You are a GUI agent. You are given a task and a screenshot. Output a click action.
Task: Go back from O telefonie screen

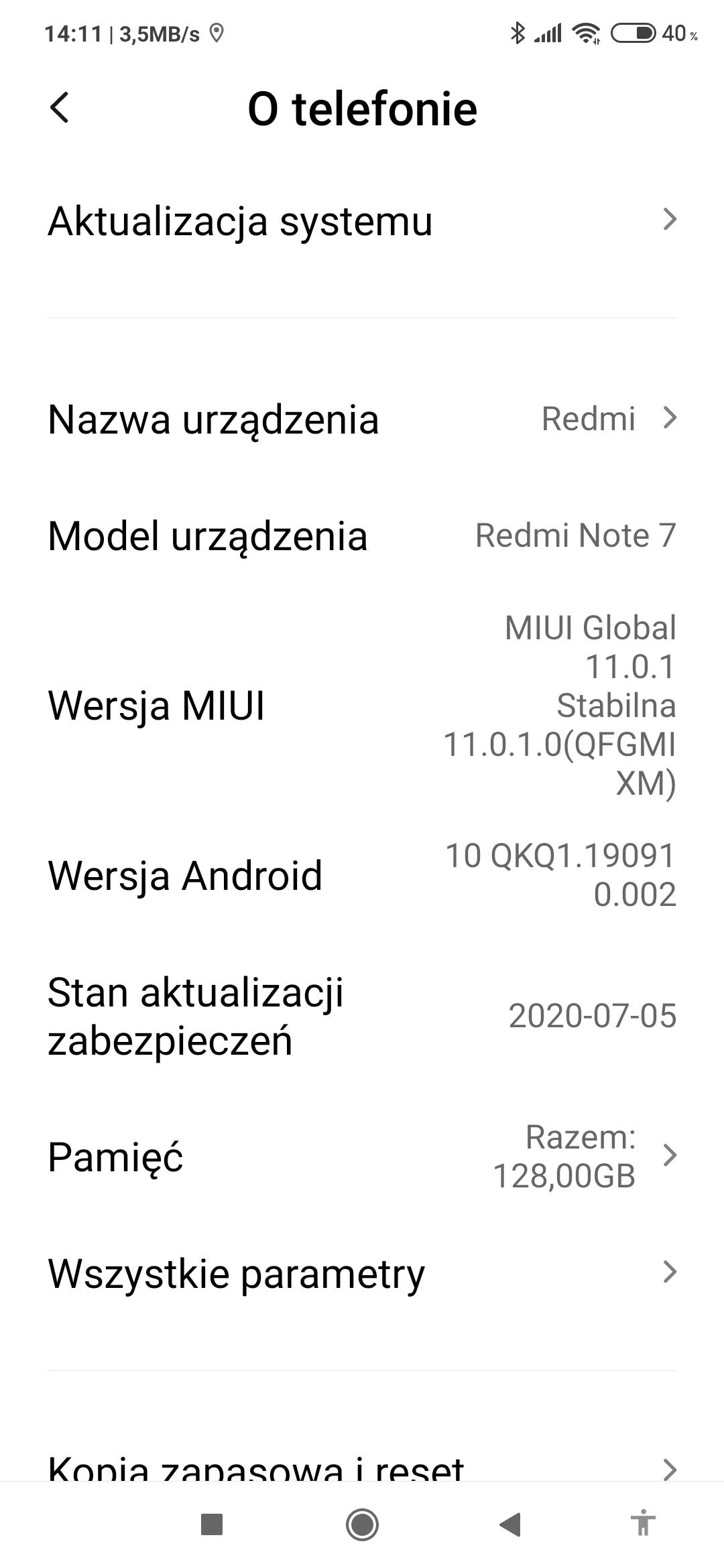click(x=60, y=108)
